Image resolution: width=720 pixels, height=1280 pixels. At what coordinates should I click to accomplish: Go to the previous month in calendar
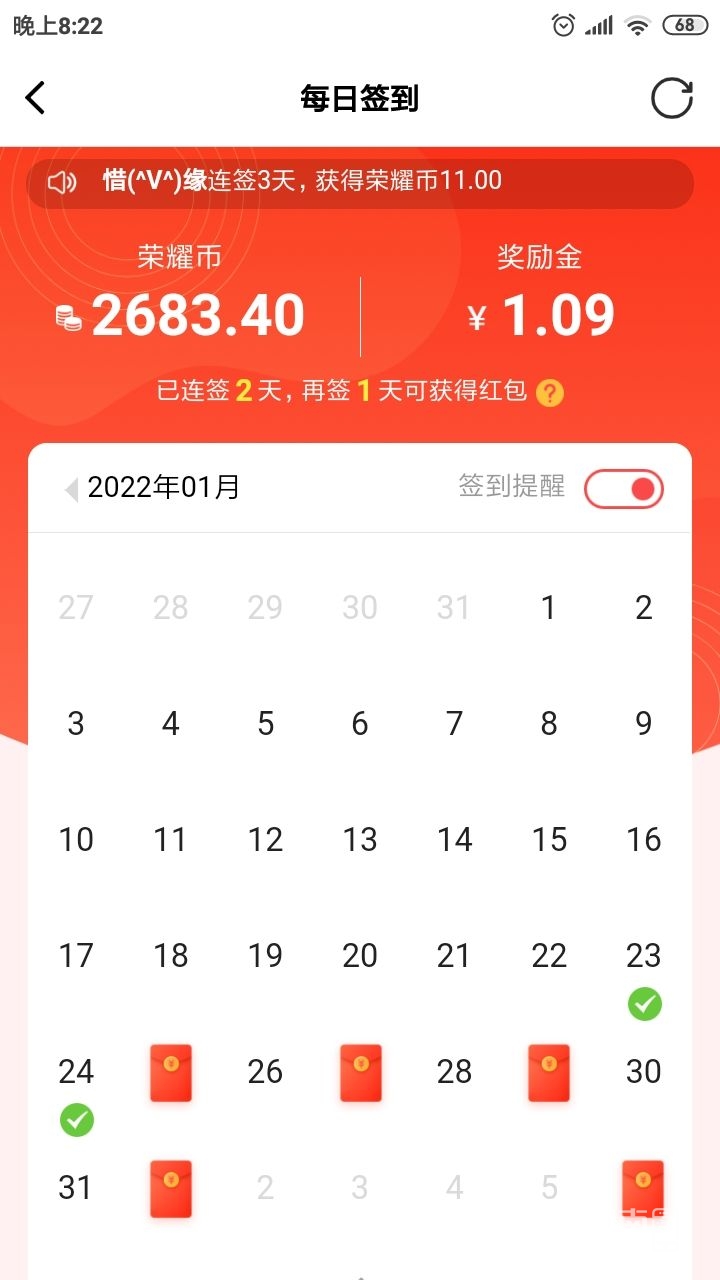(x=71, y=489)
